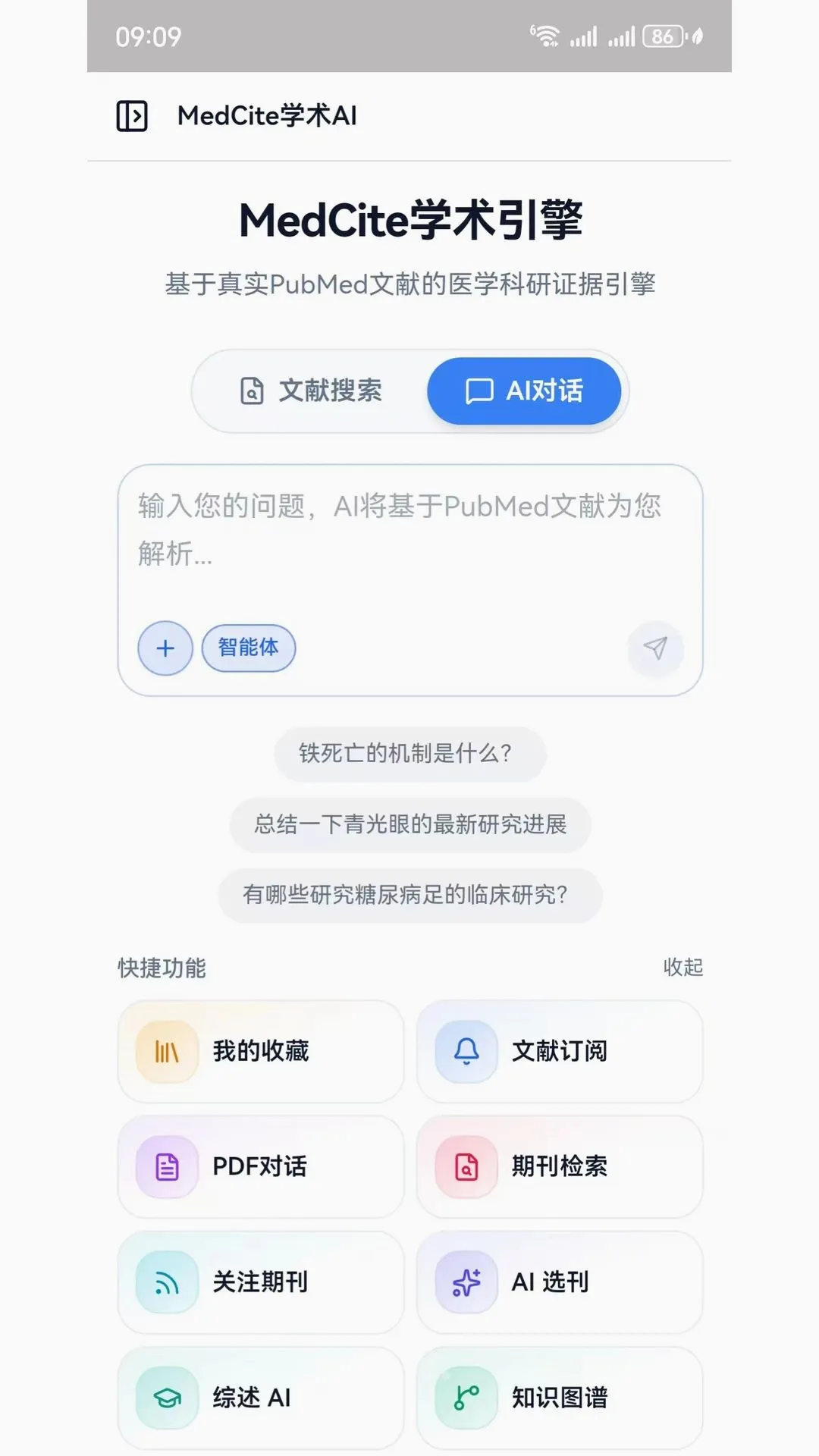This screenshot has height=1456, width=819.
Task: Switch to the 文献搜索 tab
Action: 311,391
